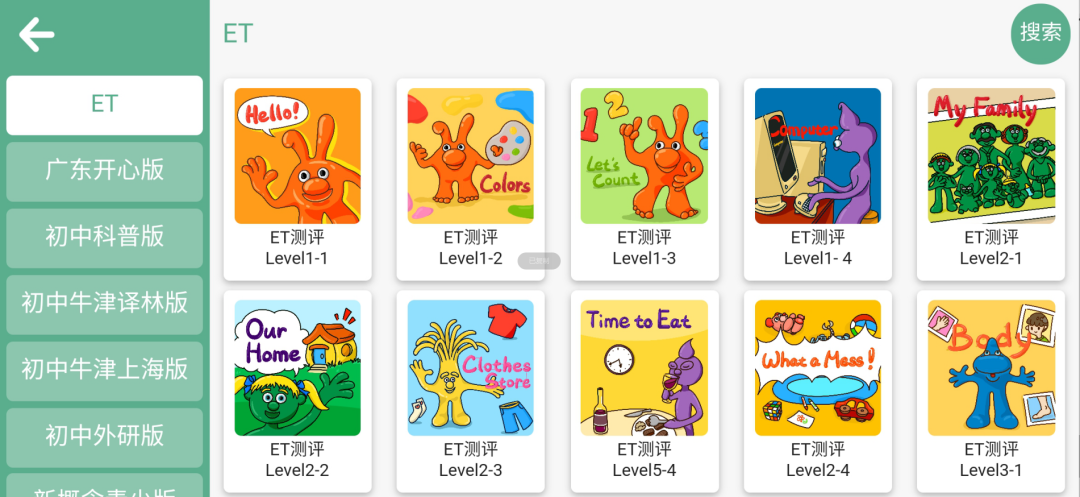Select 初中牛津上海版 in sidebar

tap(104, 369)
